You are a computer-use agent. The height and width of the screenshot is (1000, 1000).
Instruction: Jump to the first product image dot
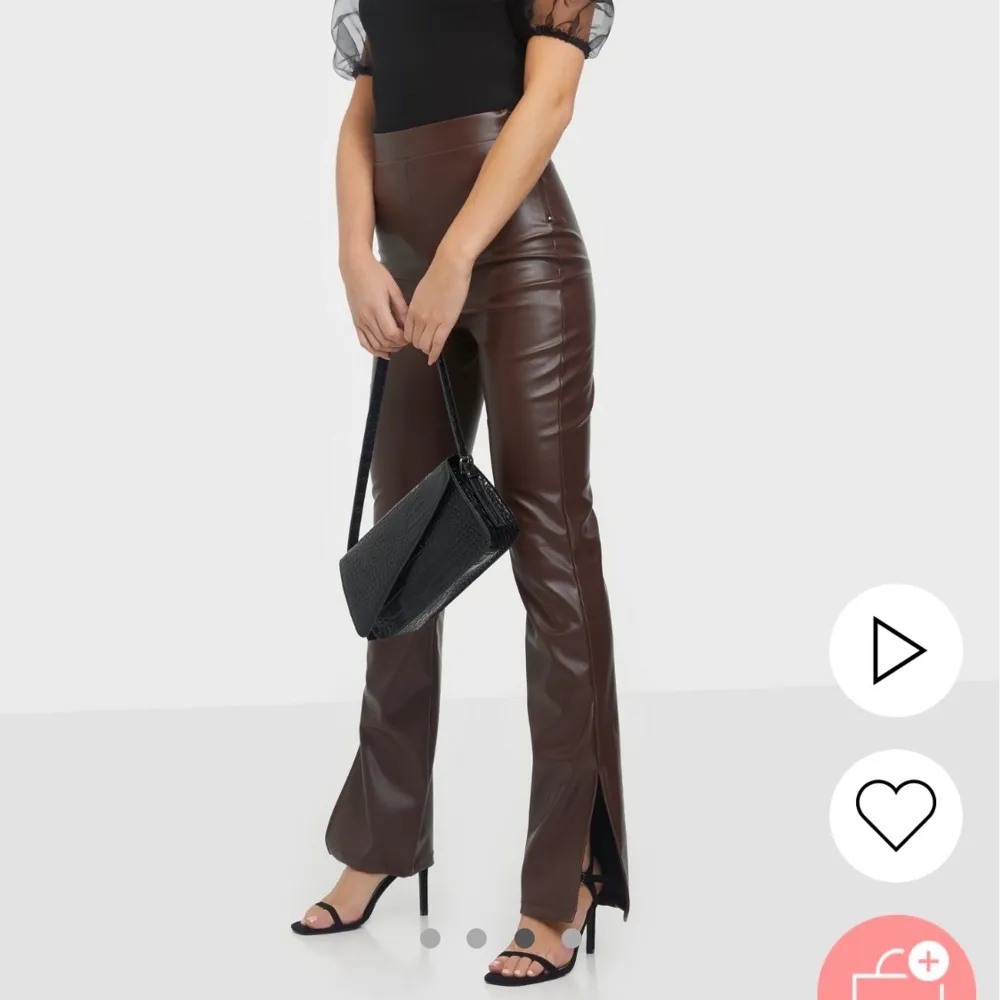tap(430, 938)
